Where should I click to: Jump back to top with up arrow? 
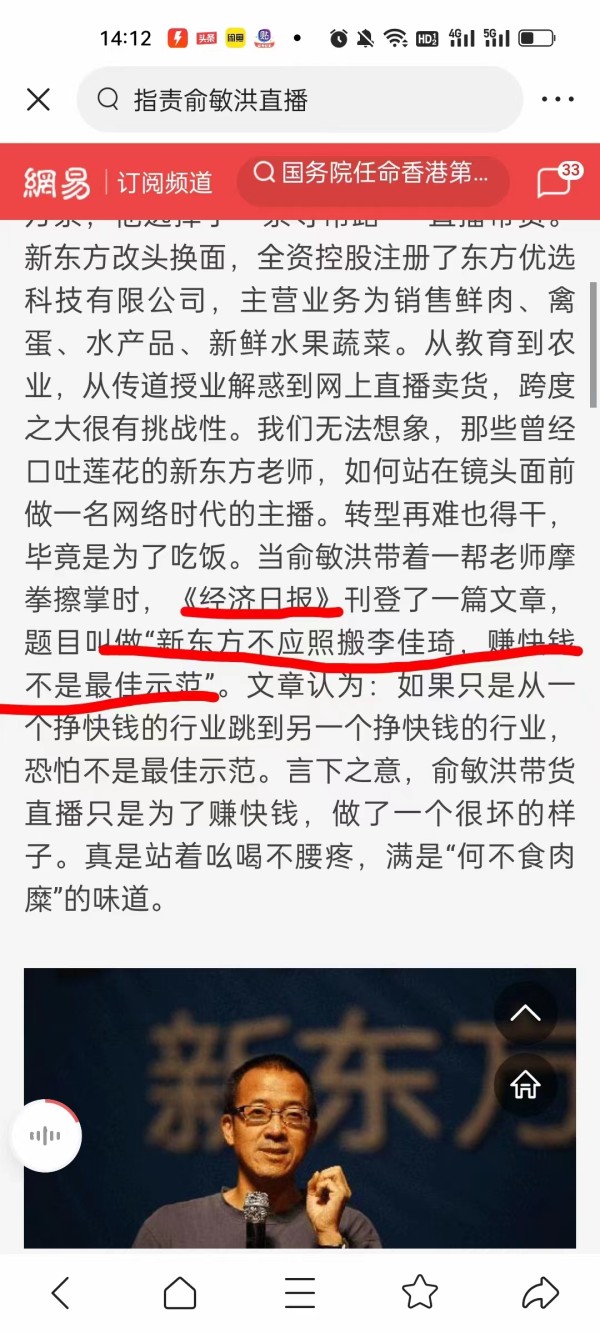[525, 1013]
